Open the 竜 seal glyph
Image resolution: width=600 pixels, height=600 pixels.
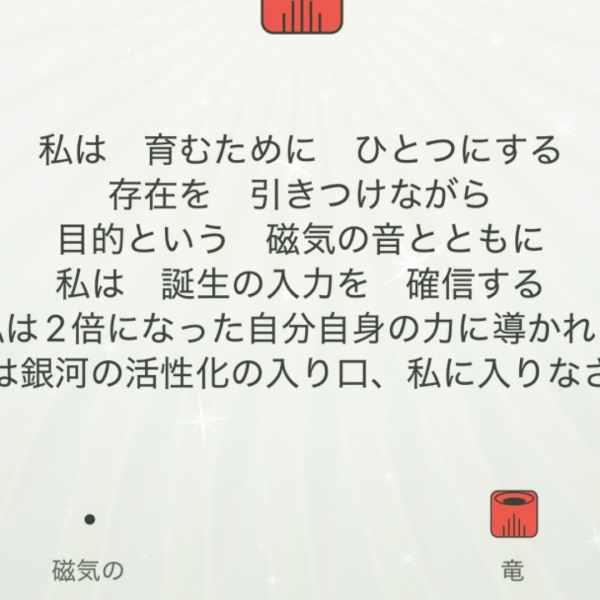pyautogui.click(x=512, y=514)
